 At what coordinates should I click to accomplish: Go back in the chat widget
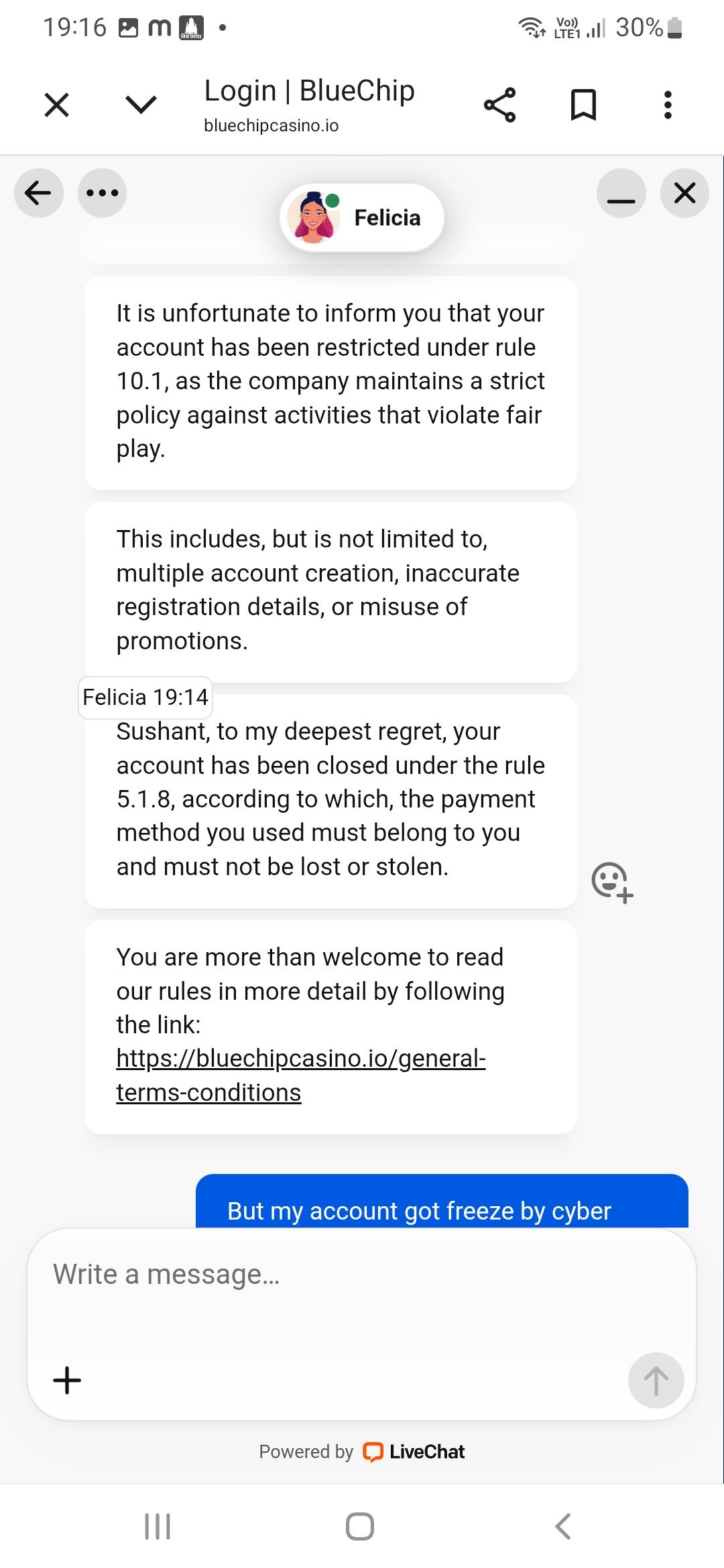tap(38, 193)
